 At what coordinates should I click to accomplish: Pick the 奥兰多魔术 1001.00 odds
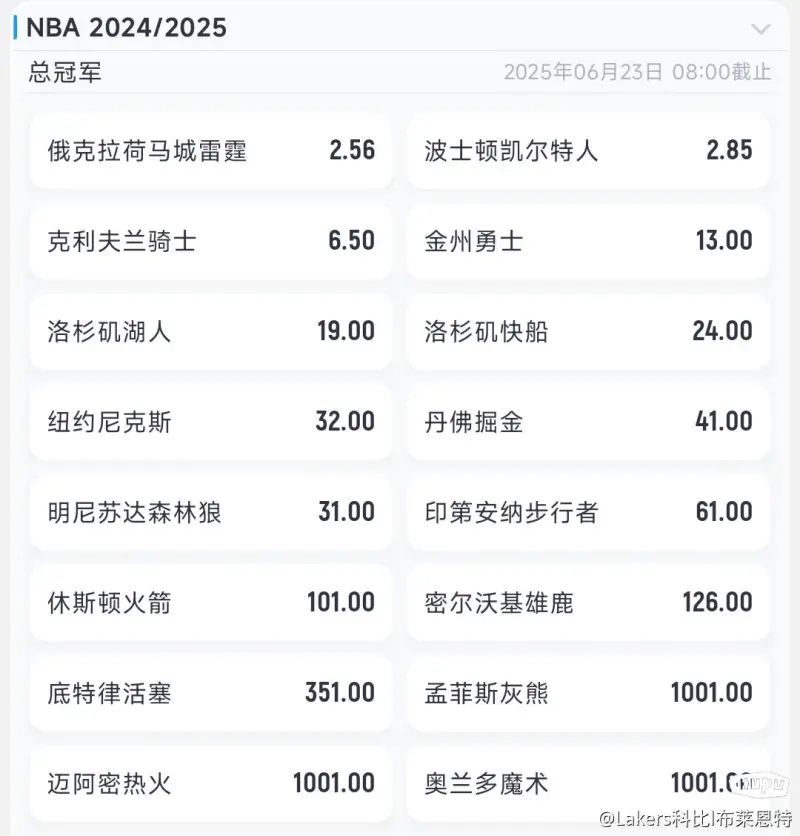click(x=588, y=783)
